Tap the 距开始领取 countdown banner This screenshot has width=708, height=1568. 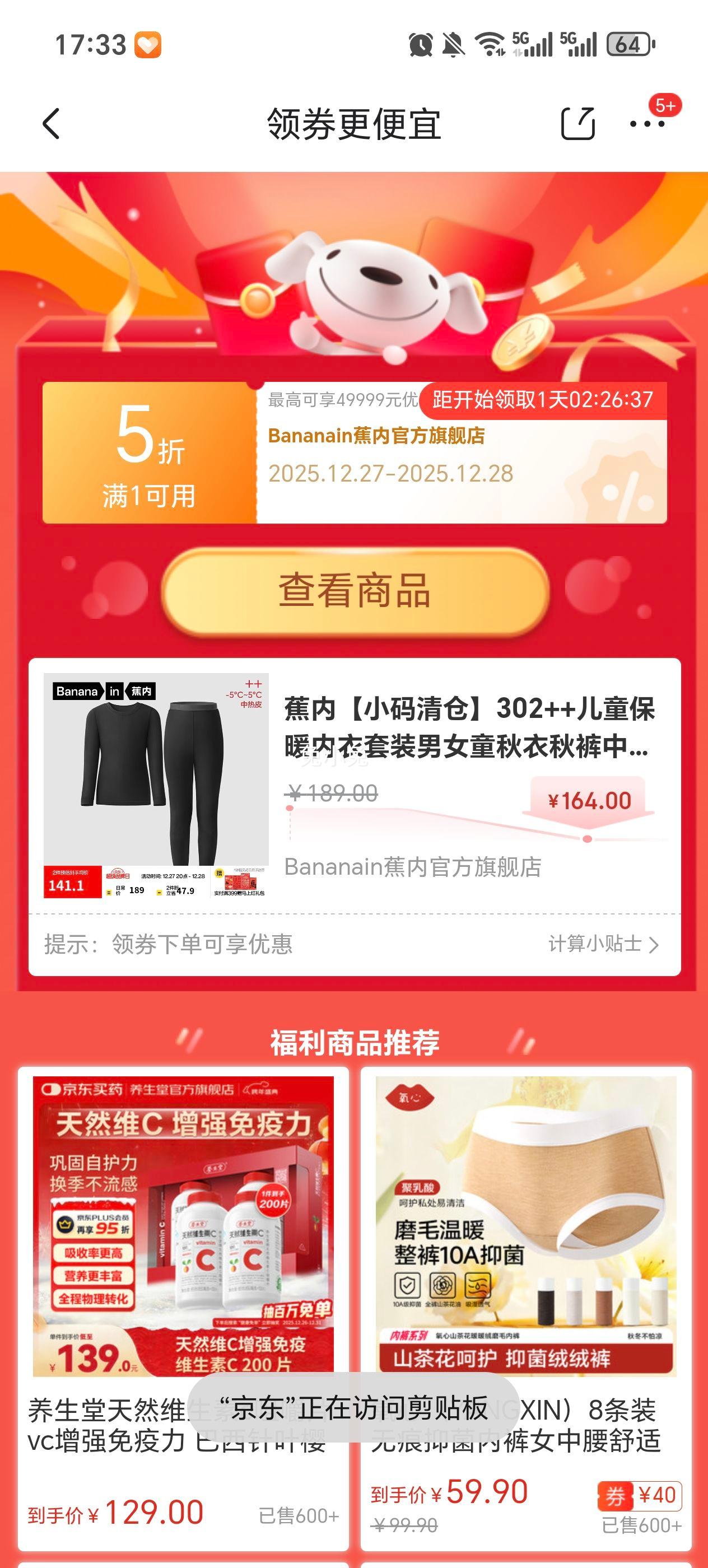pos(544,400)
